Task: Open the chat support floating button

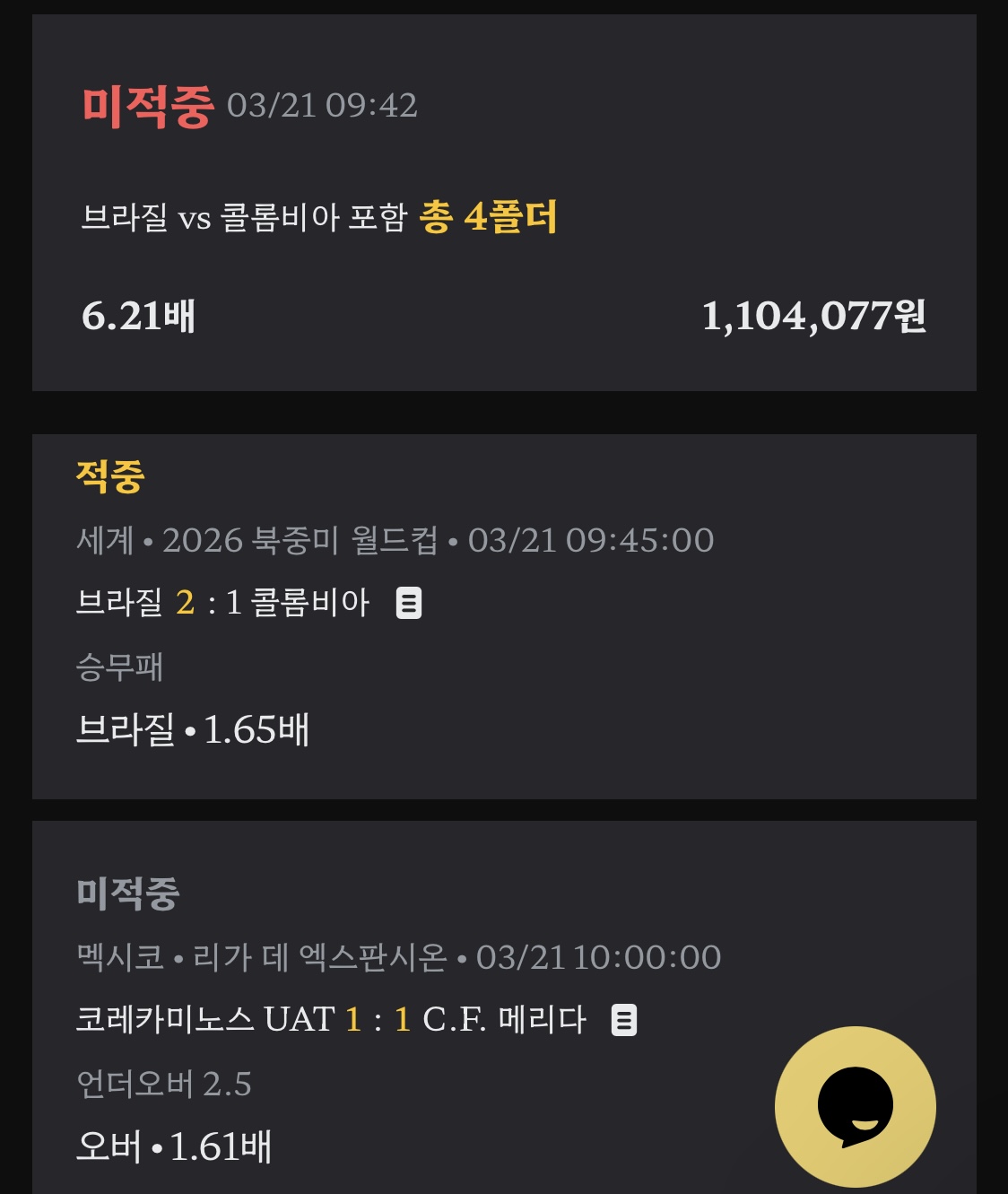Action: [855, 1106]
